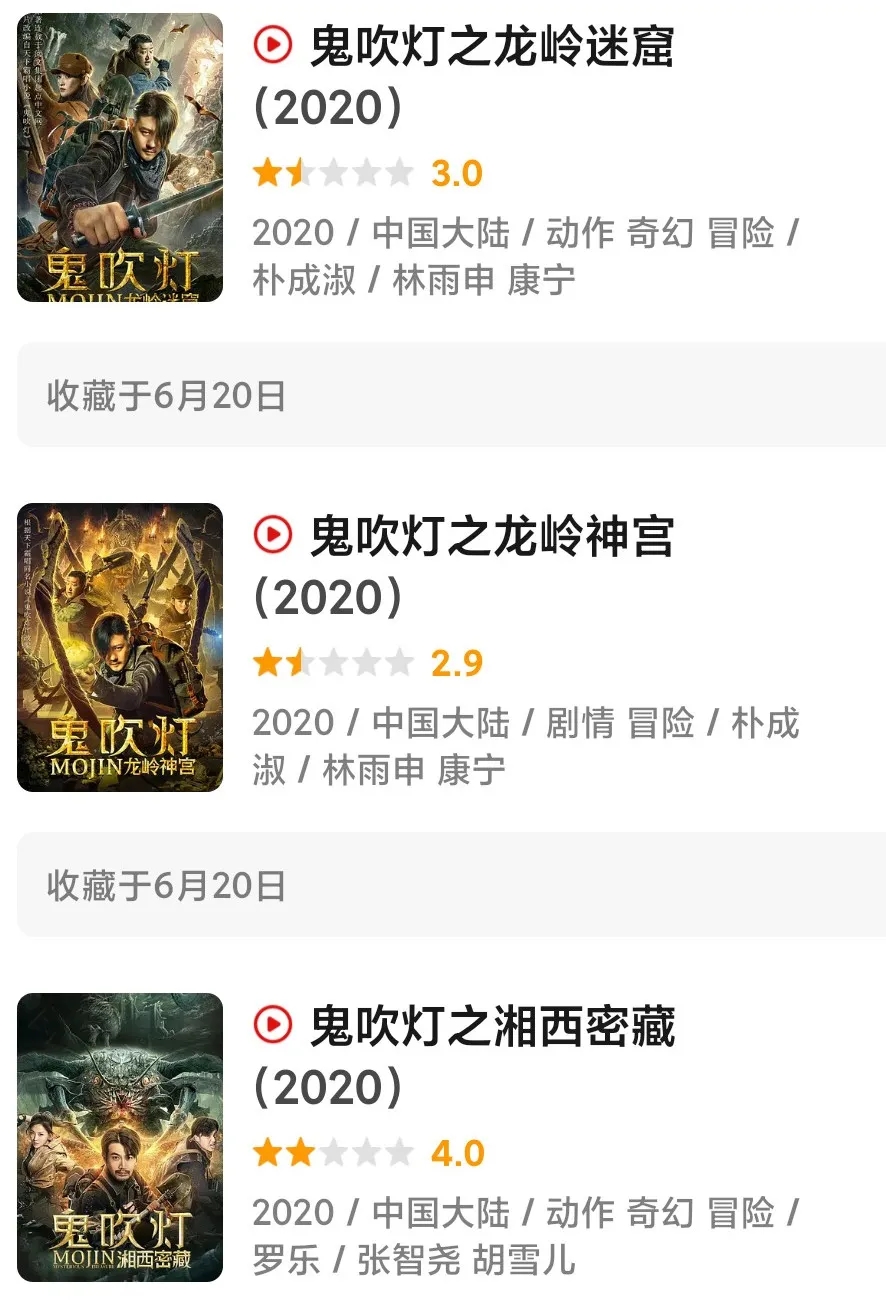Open the 鬼吹灯之湘西密藏 (2020) entry
886x1302 pixels.
[x=491, y=1027]
